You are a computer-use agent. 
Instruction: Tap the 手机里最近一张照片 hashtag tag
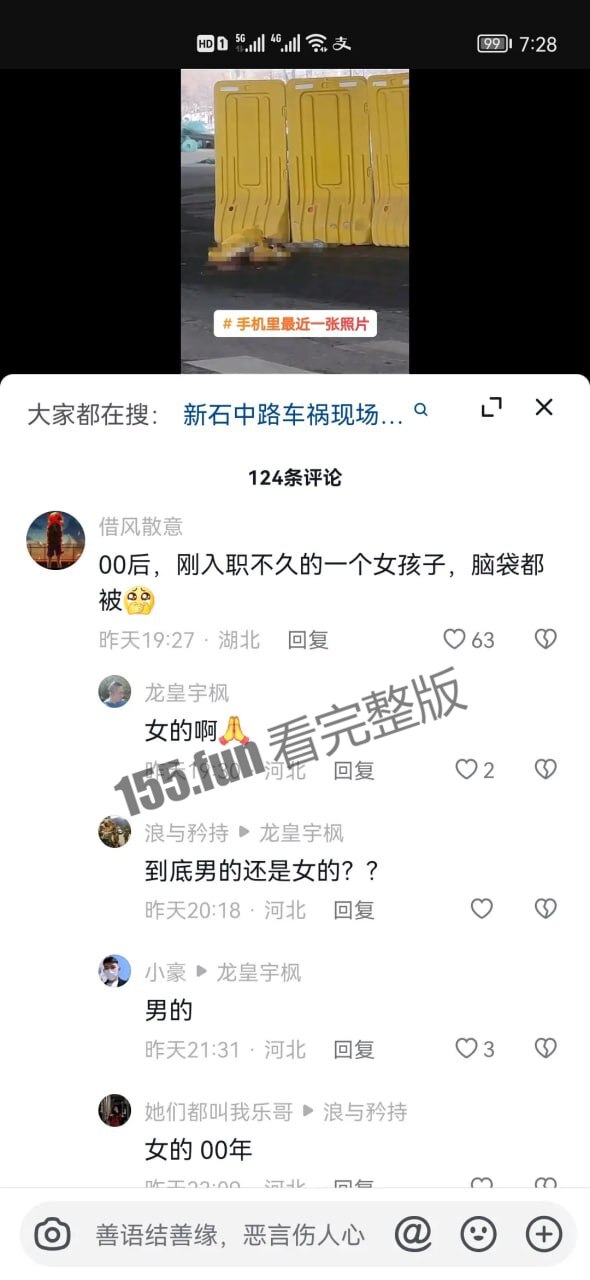pyautogui.click(x=295, y=324)
